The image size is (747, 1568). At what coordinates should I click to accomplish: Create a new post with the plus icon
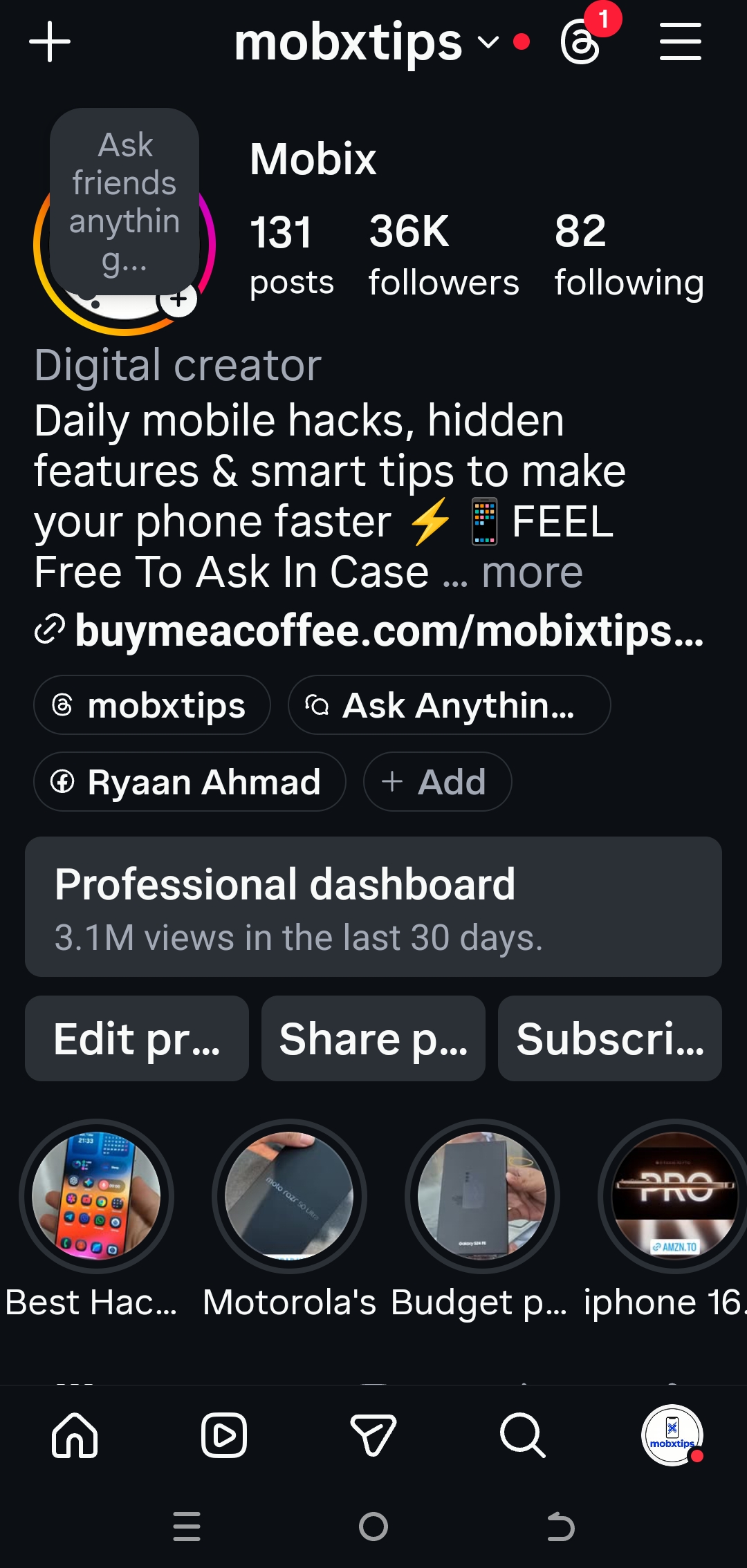49,43
